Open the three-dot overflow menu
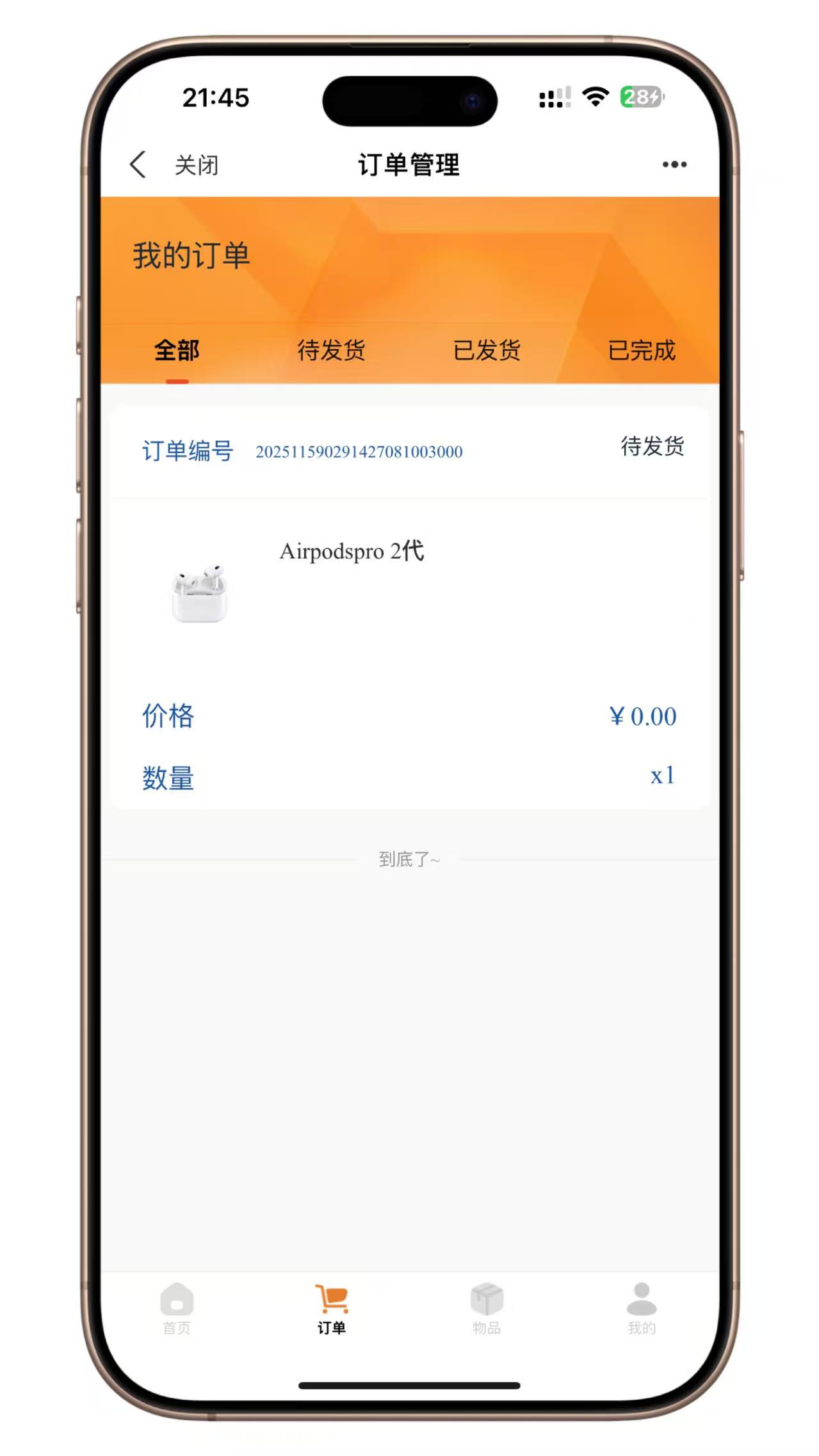This screenshot has height=1456, width=819. (674, 164)
